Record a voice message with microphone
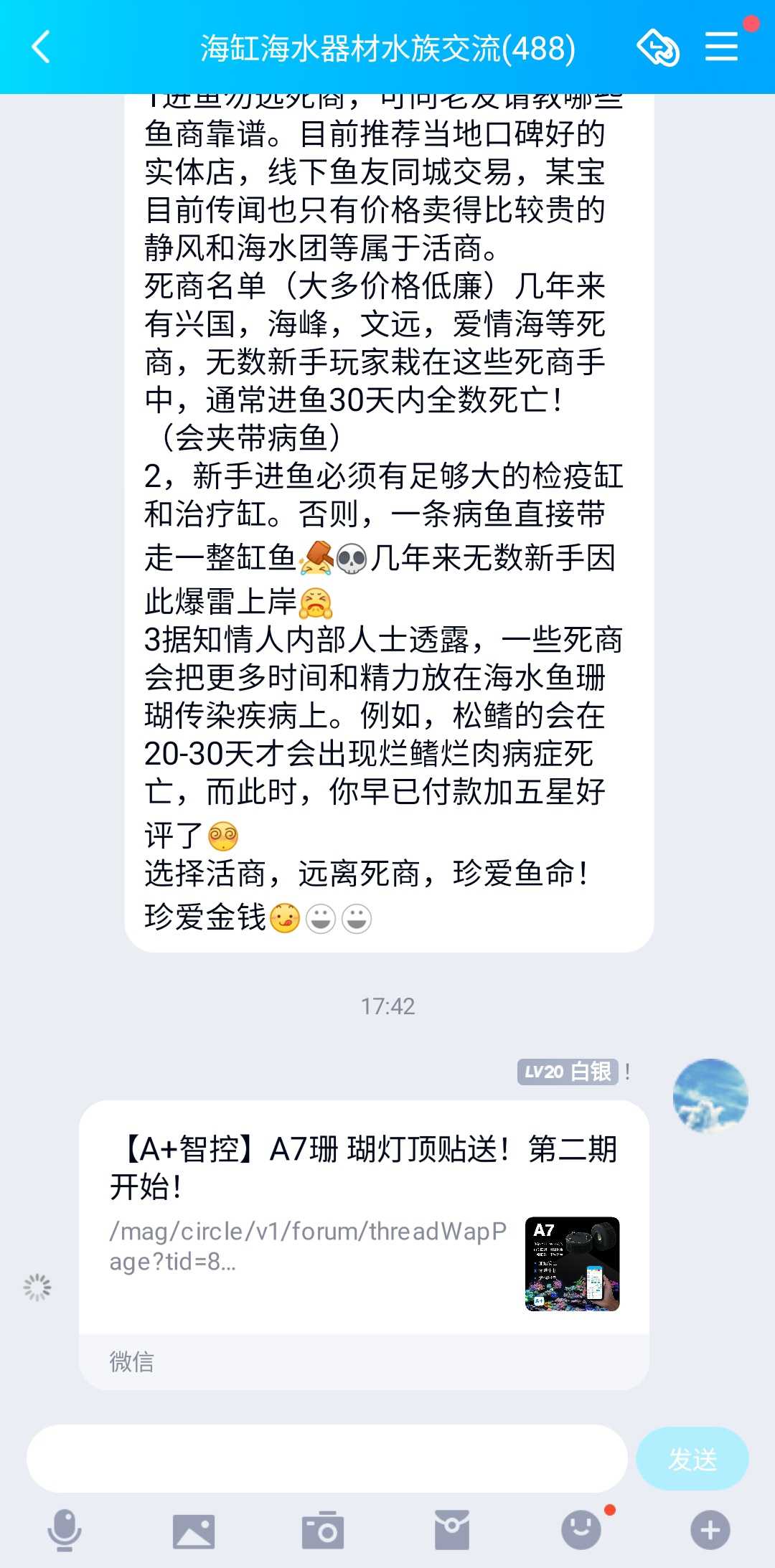 point(65,1530)
